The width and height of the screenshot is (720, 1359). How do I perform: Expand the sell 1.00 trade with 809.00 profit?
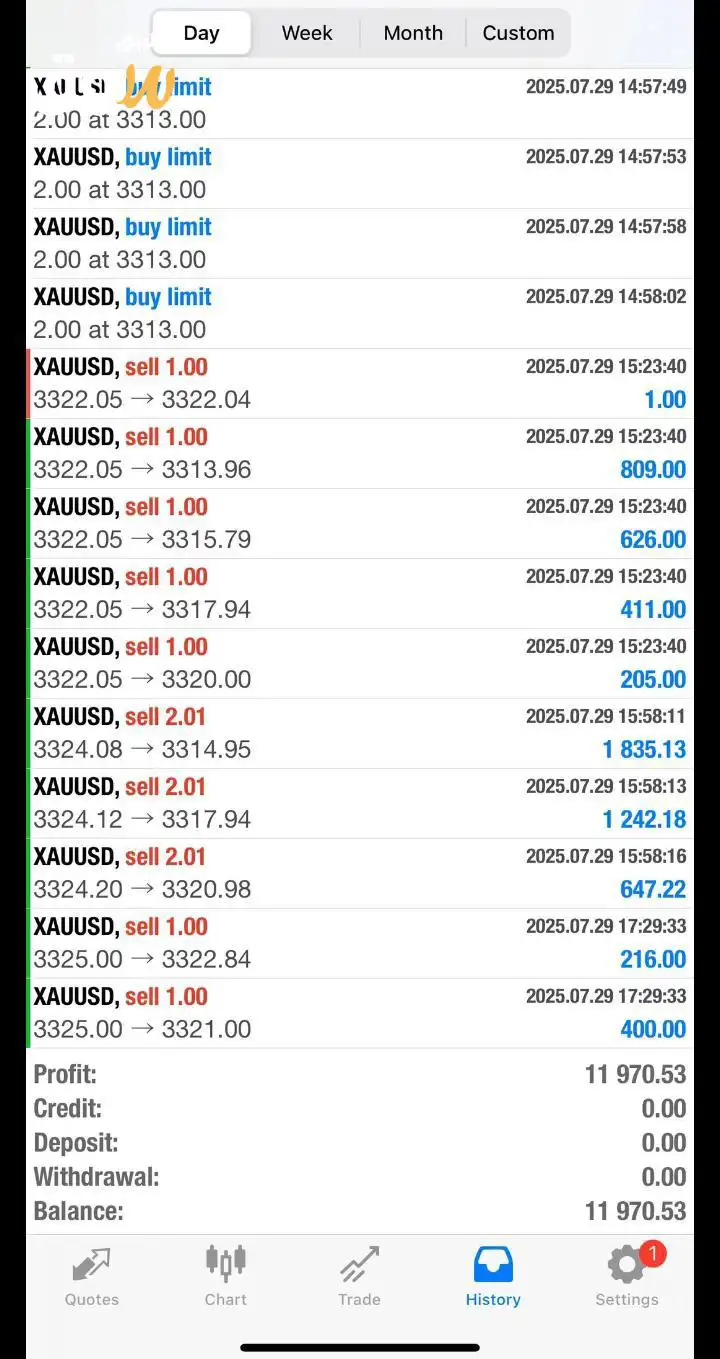click(360, 454)
